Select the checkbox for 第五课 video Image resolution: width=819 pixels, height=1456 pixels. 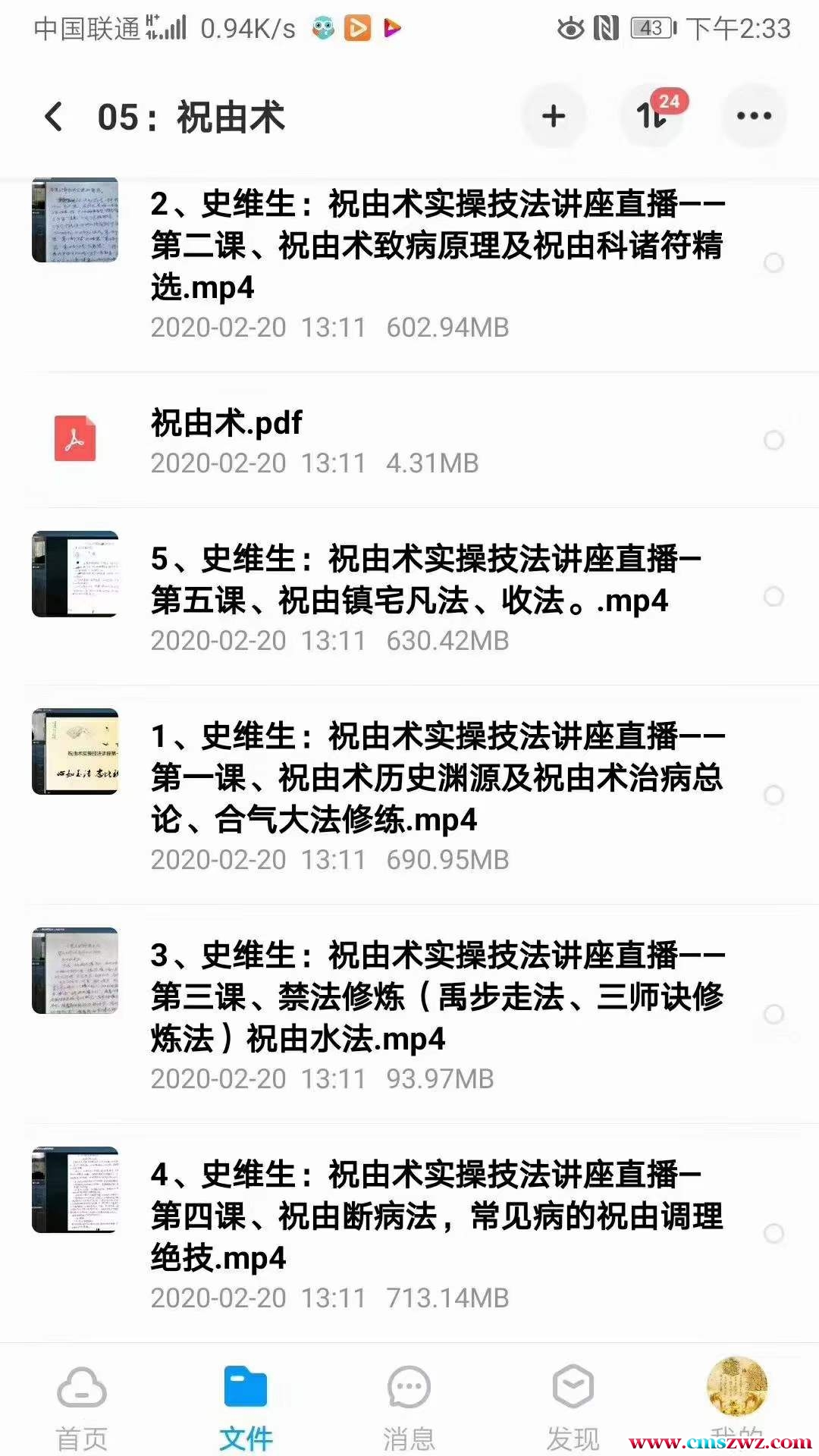click(x=773, y=597)
